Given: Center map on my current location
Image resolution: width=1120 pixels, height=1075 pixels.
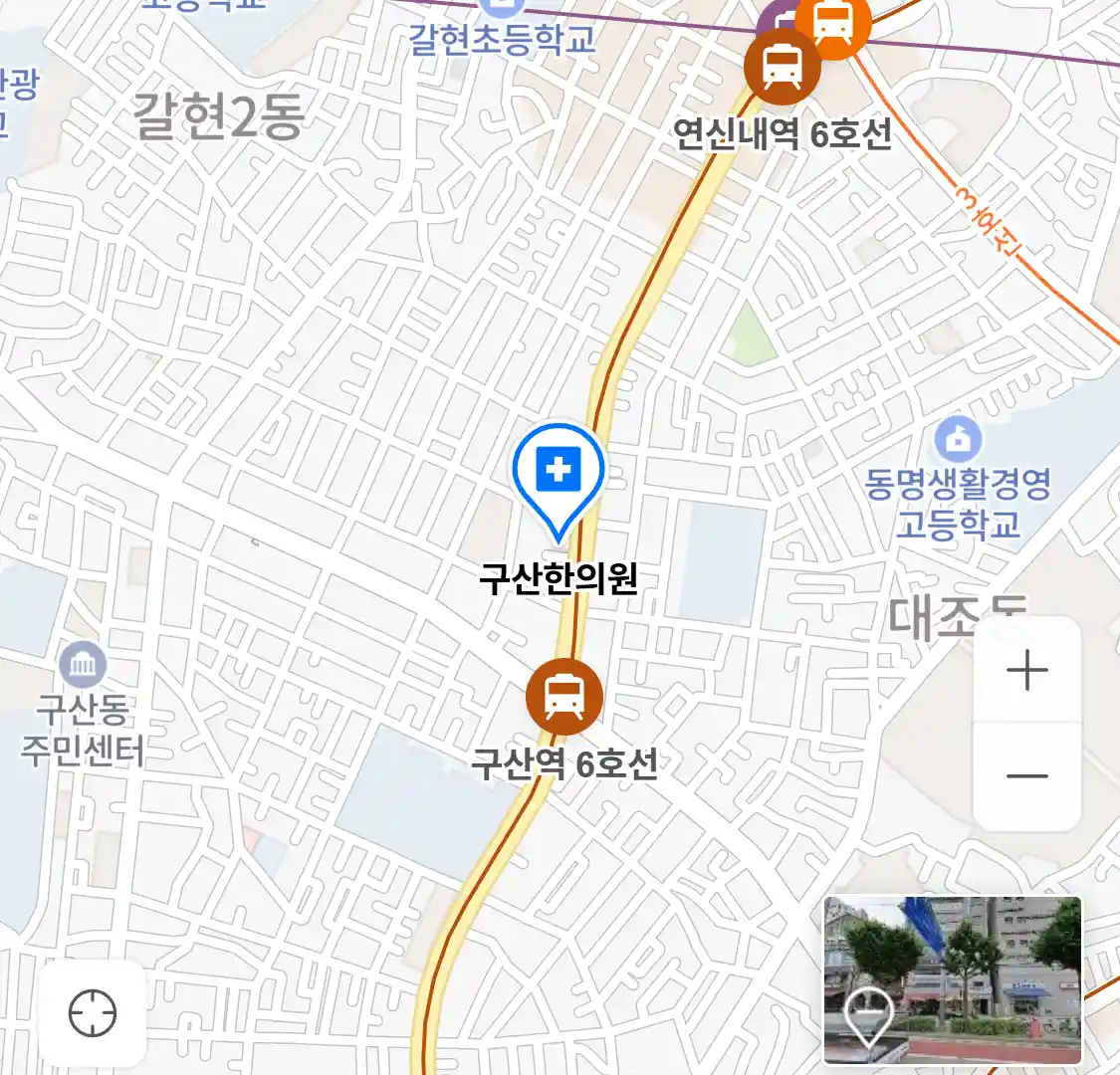Looking at the screenshot, I should click(x=93, y=1014).
